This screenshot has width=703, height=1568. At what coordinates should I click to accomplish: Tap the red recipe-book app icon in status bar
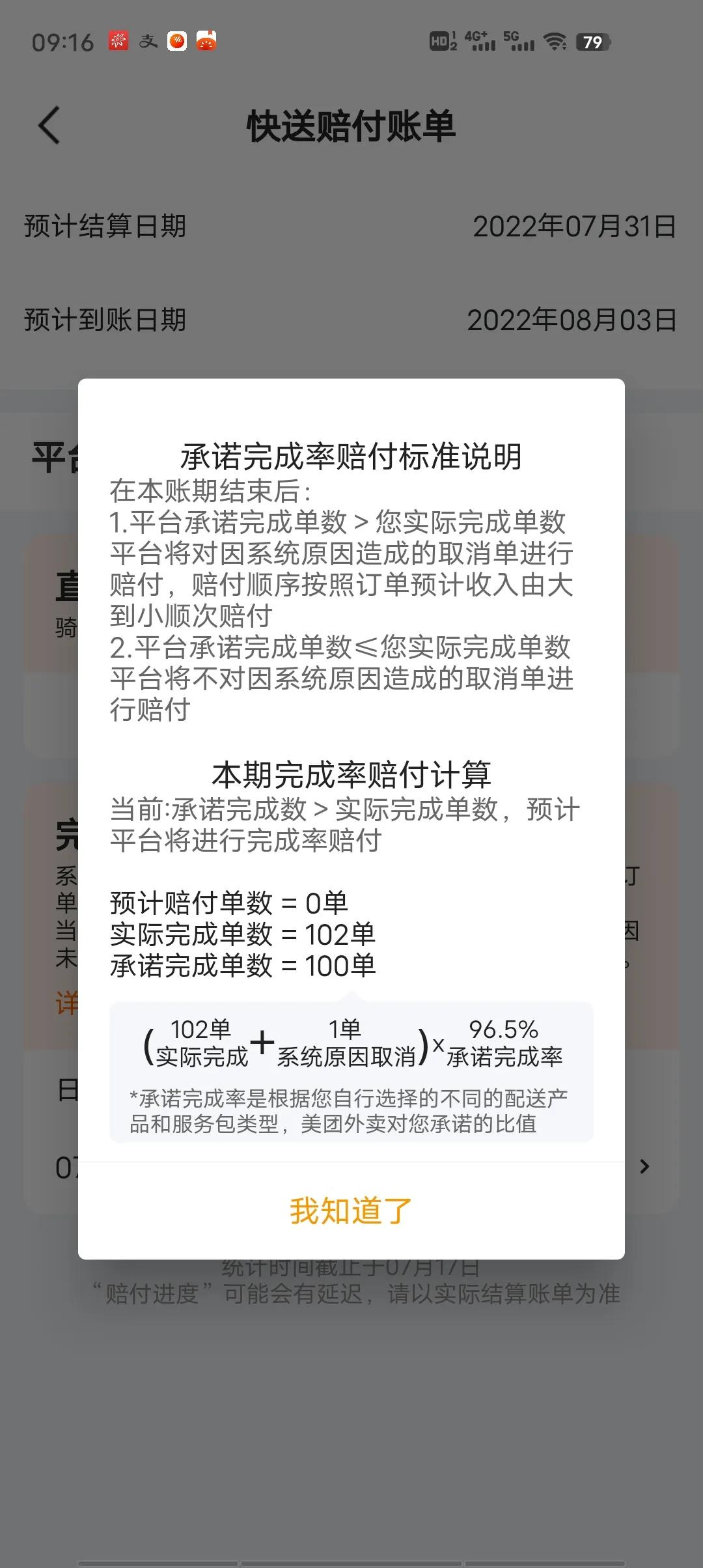click(x=206, y=41)
